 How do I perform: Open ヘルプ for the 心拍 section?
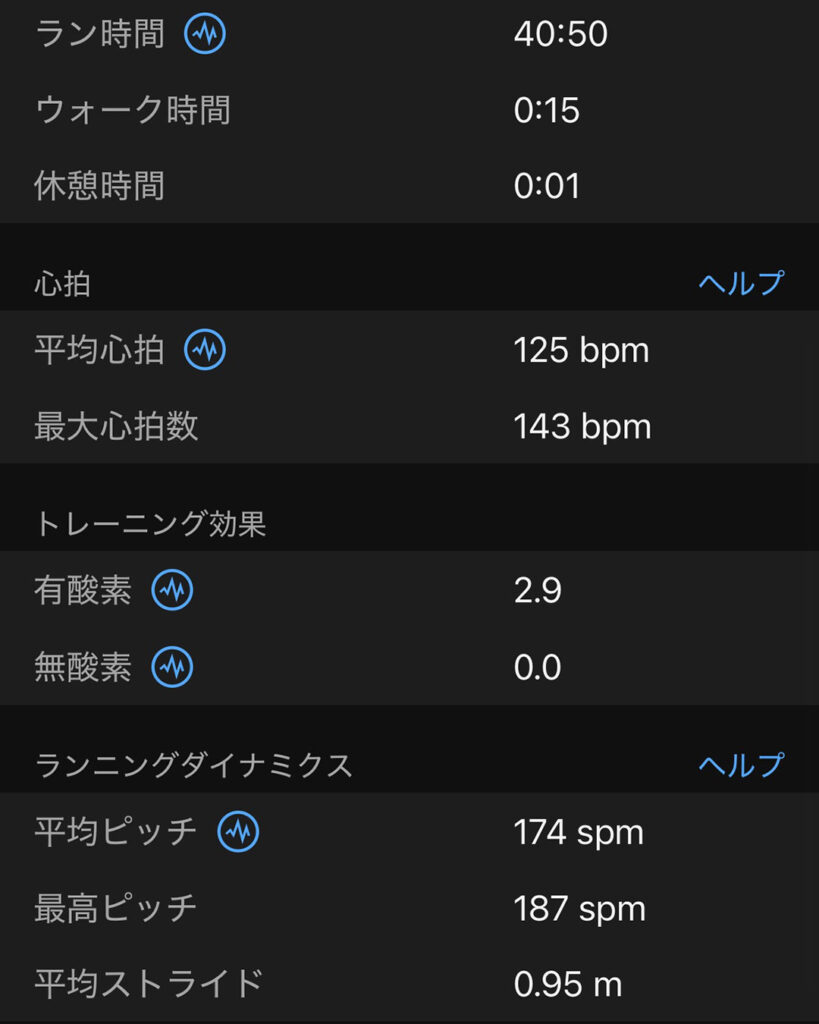[740, 283]
